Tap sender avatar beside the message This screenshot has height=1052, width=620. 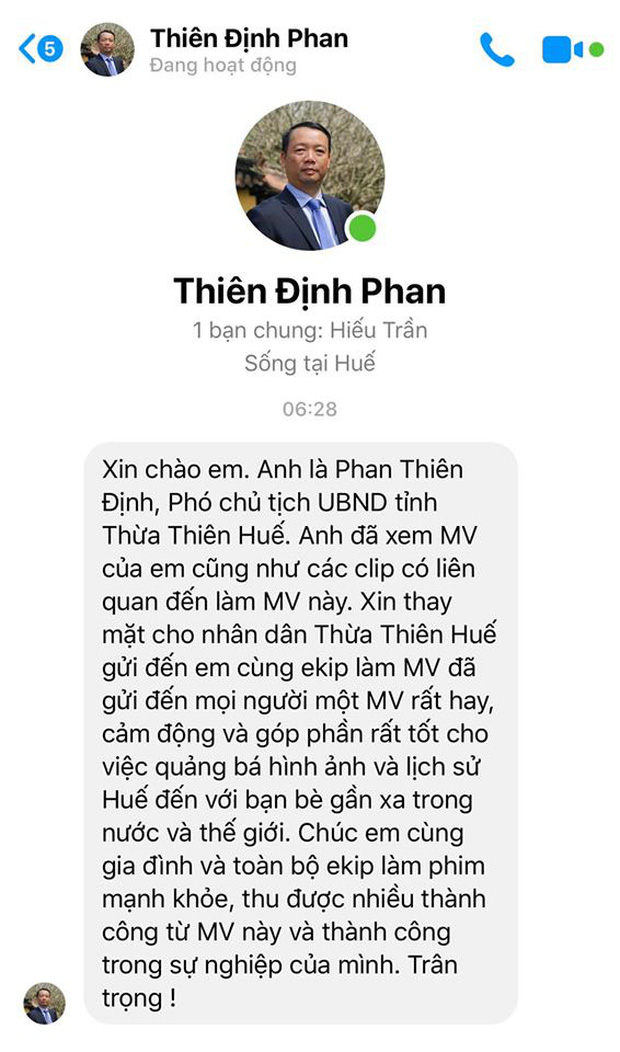[44, 1003]
